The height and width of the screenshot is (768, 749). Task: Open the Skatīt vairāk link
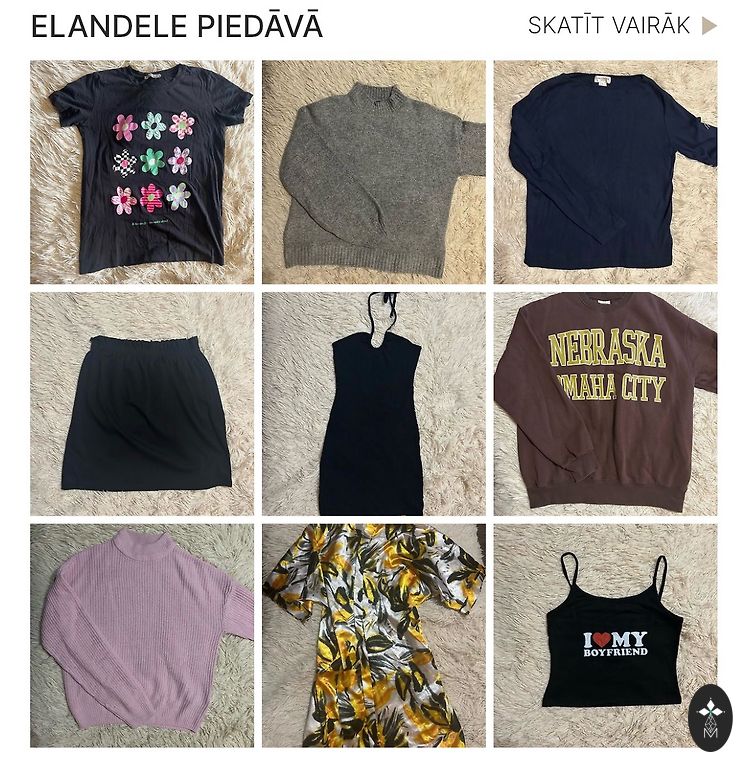622,26
